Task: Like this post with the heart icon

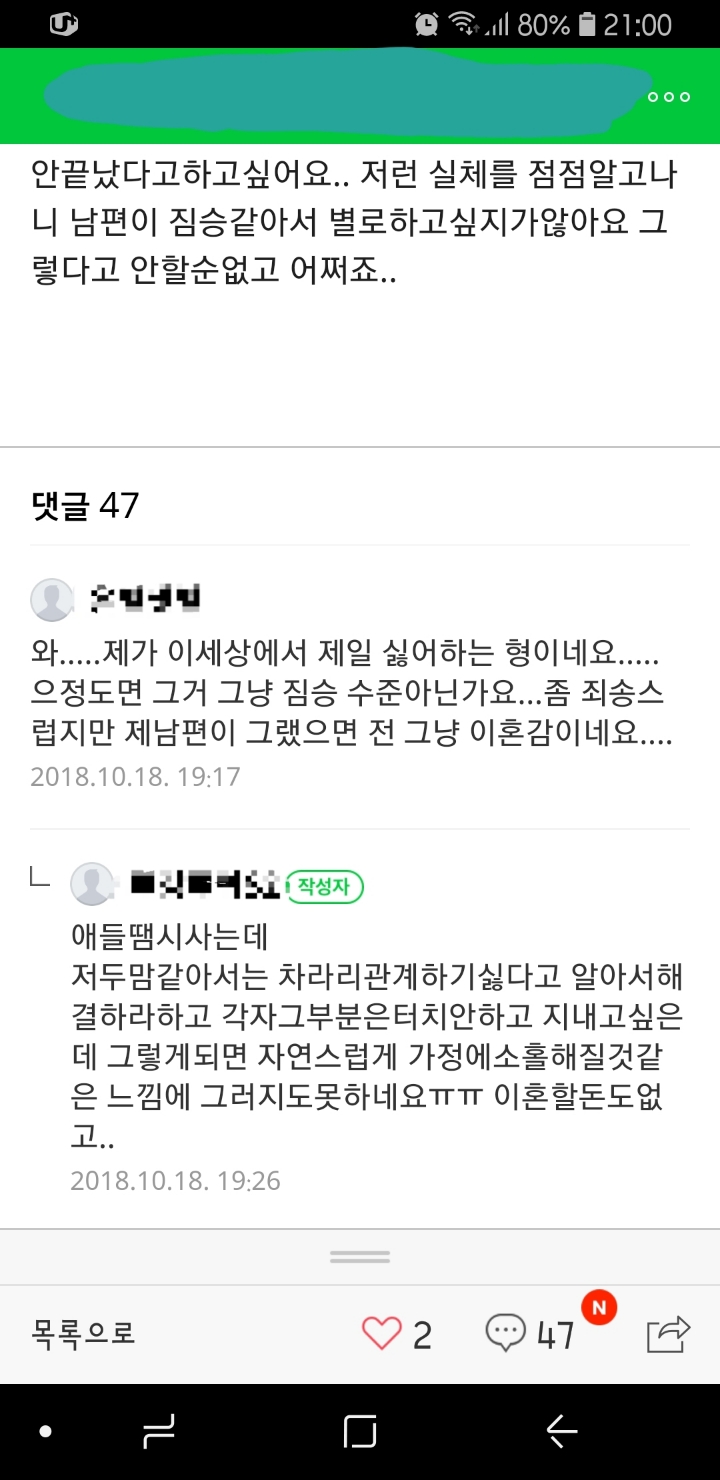Action: (381, 1333)
